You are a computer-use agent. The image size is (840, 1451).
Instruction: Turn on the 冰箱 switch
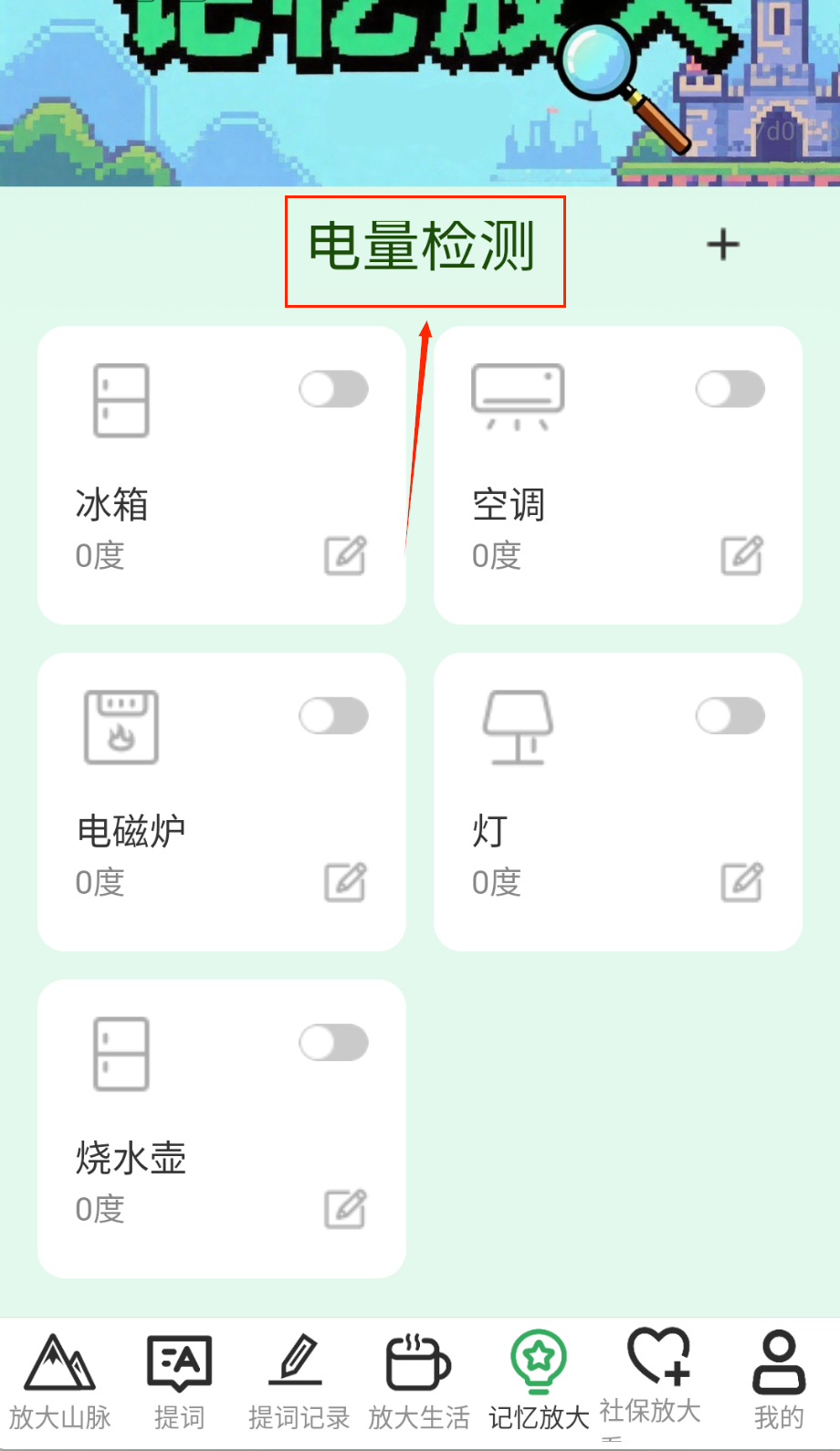pos(334,389)
